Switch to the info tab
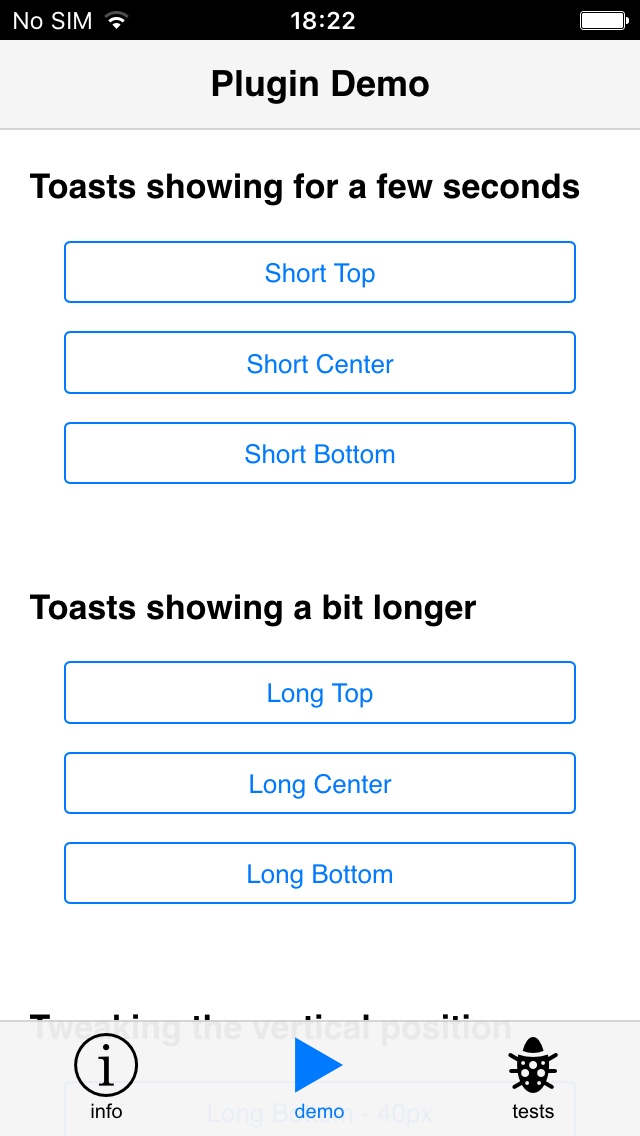The image size is (640, 1136). pyautogui.click(x=106, y=1077)
